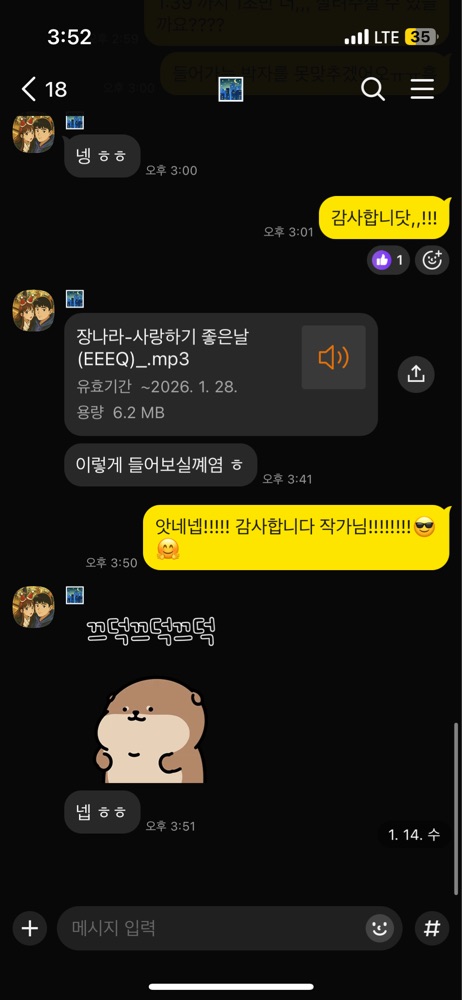Open the plus attachment menu

tap(30, 928)
